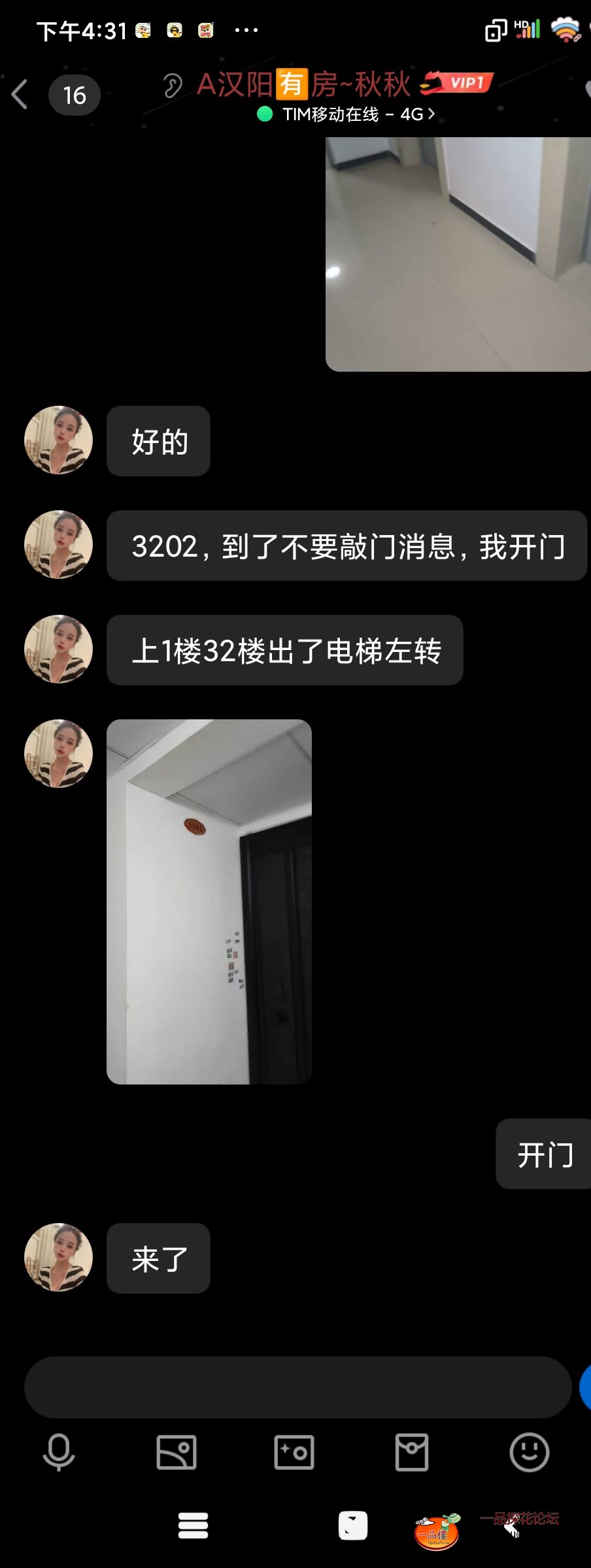
Task: Record a voice message
Action: coord(59,1452)
